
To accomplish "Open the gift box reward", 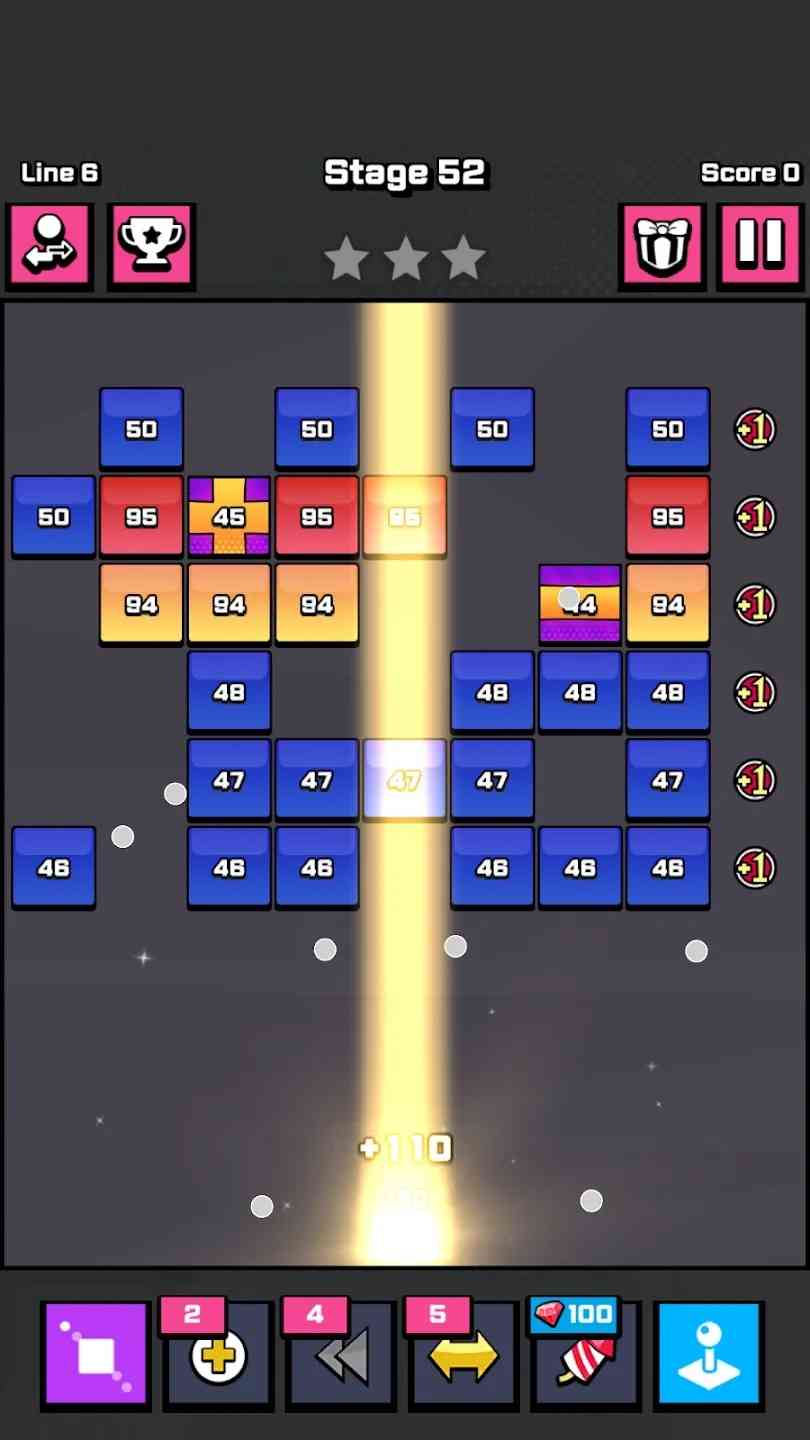I will click(x=662, y=245).
